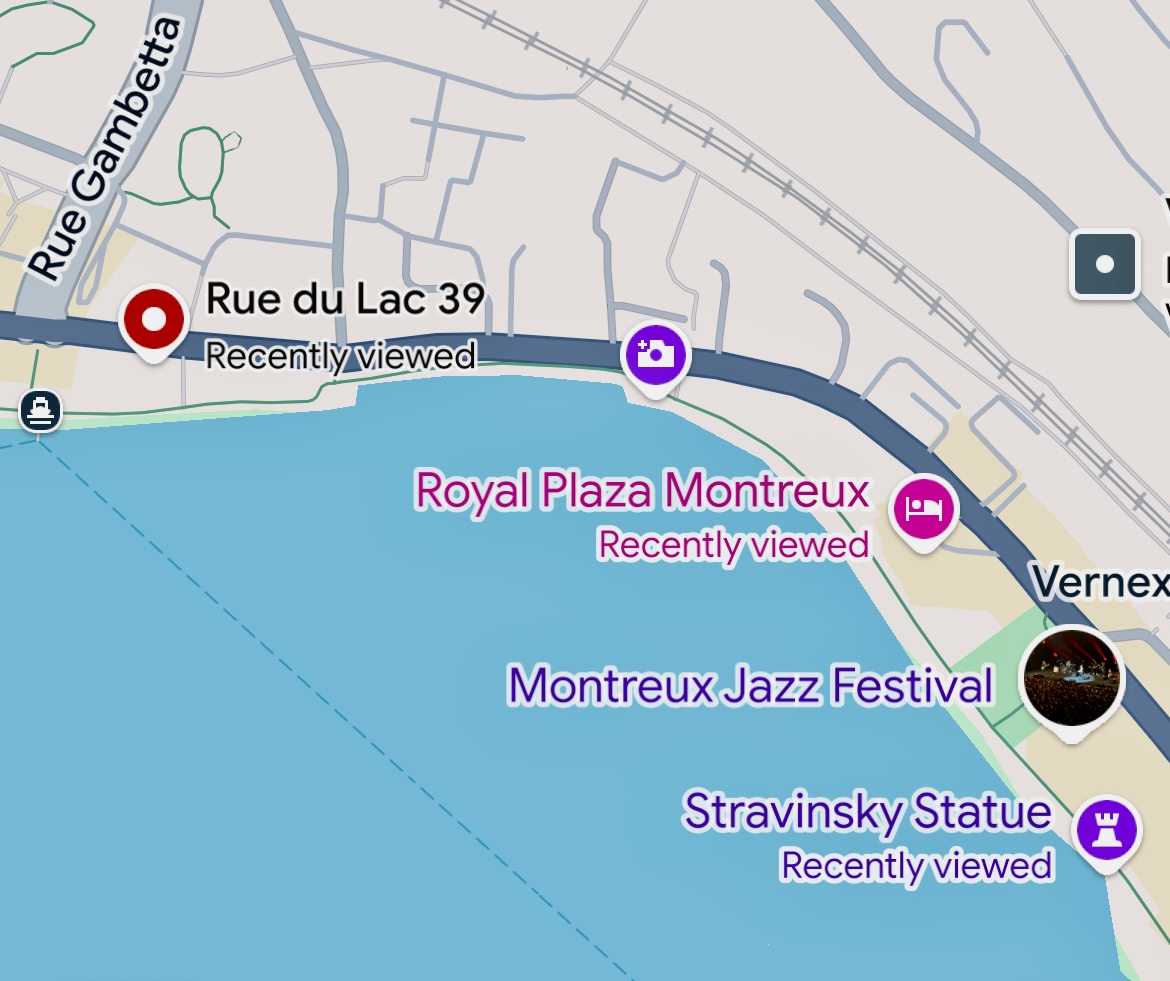Open the Montreux Jazz Festival photo marker

coord(1072,678)
